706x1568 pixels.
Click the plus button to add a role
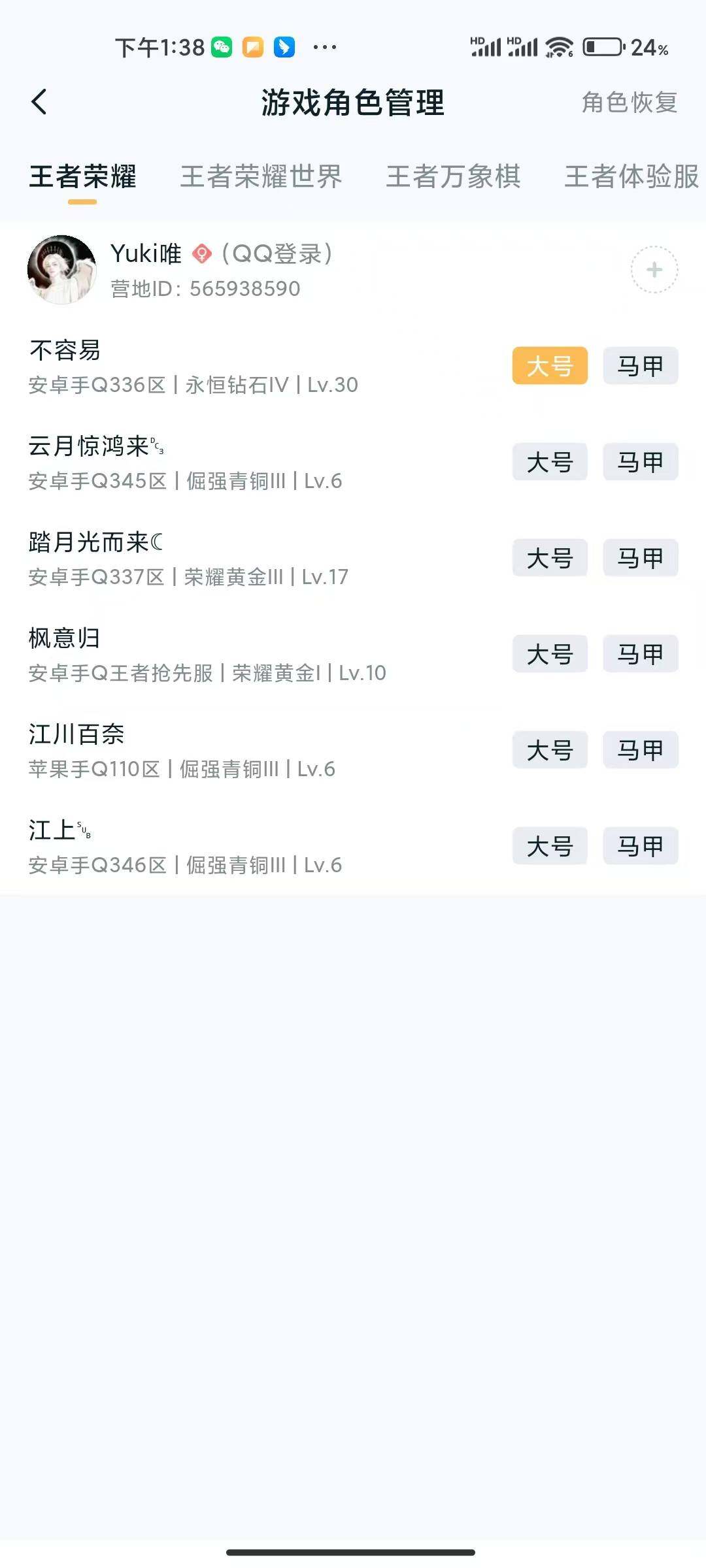click(653, 269)
